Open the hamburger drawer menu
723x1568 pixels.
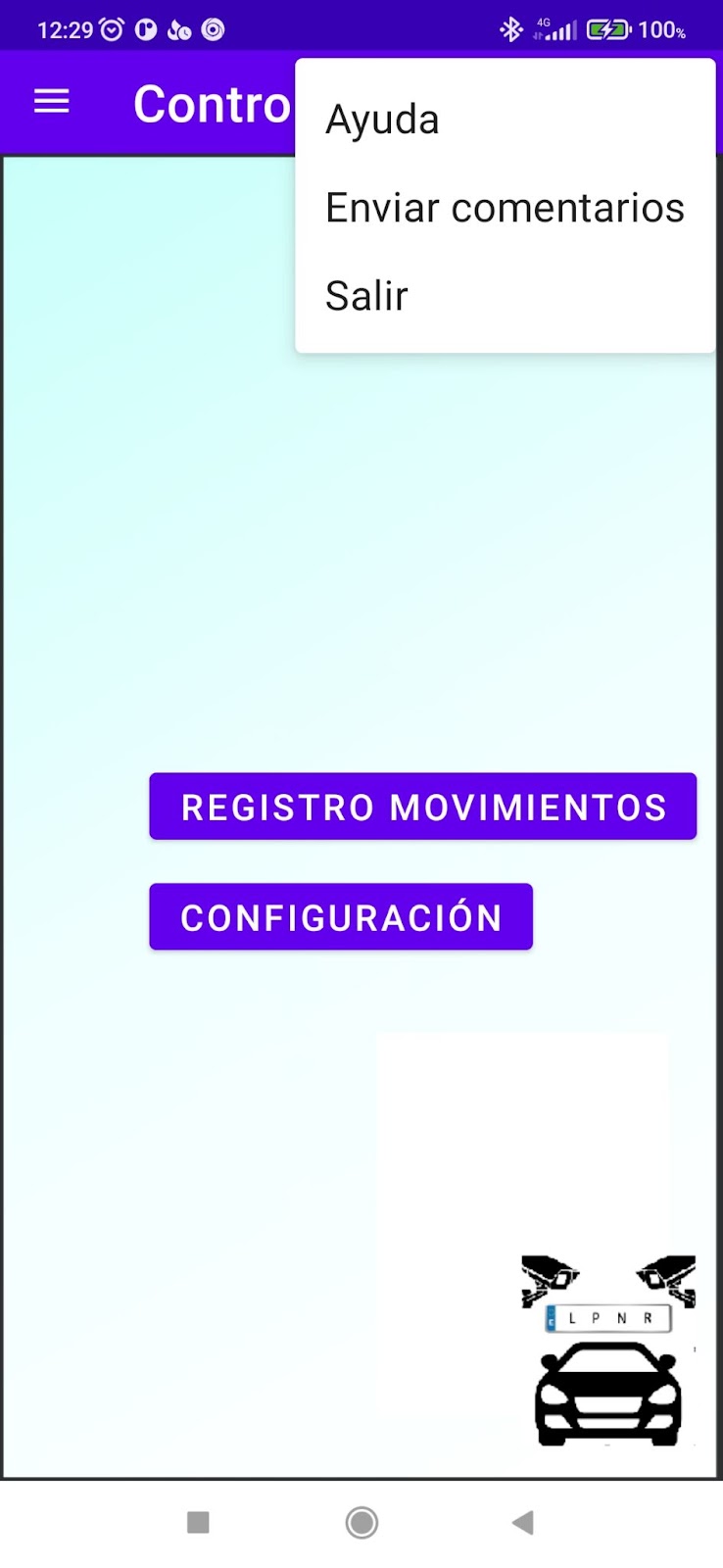52,102
